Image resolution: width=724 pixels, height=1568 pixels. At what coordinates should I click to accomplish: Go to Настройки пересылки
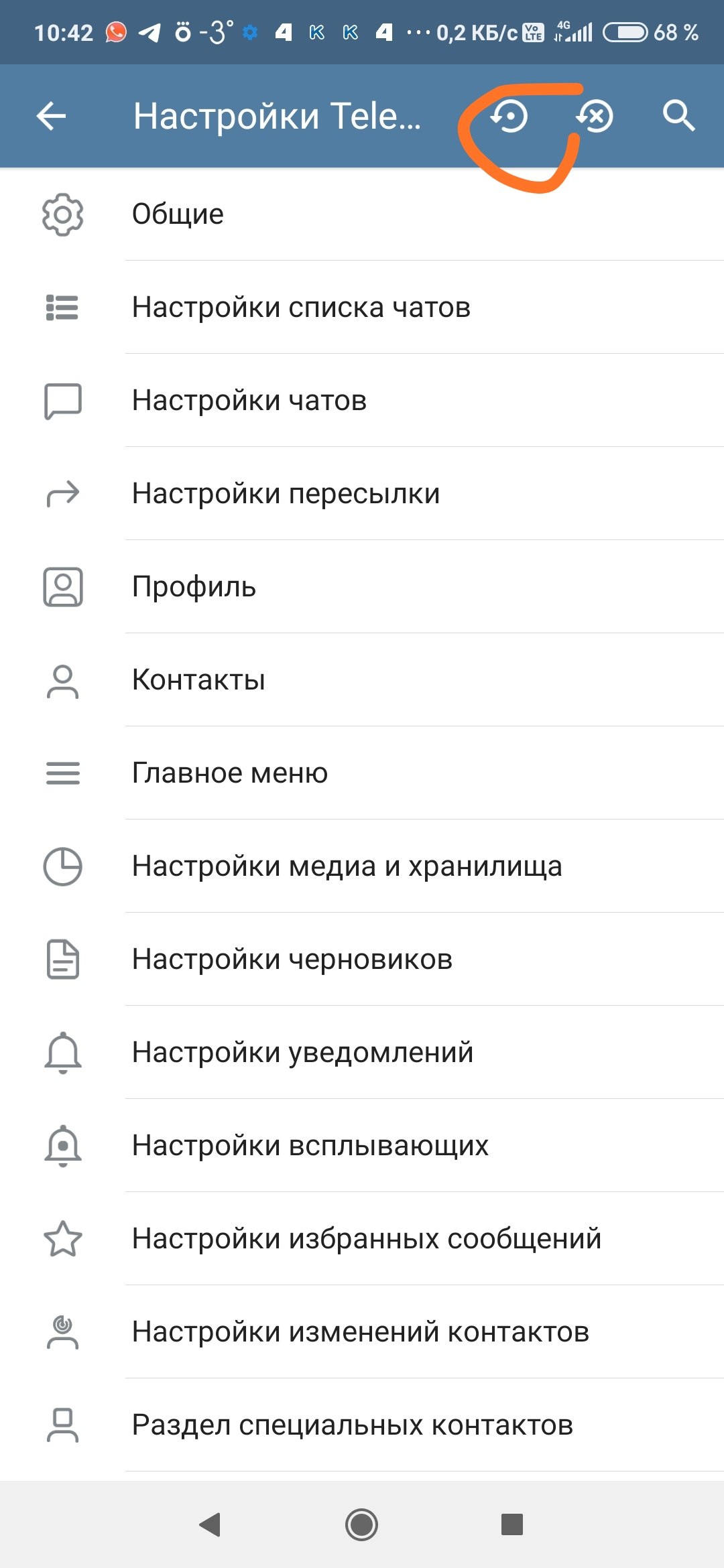[x=362, y=494]
